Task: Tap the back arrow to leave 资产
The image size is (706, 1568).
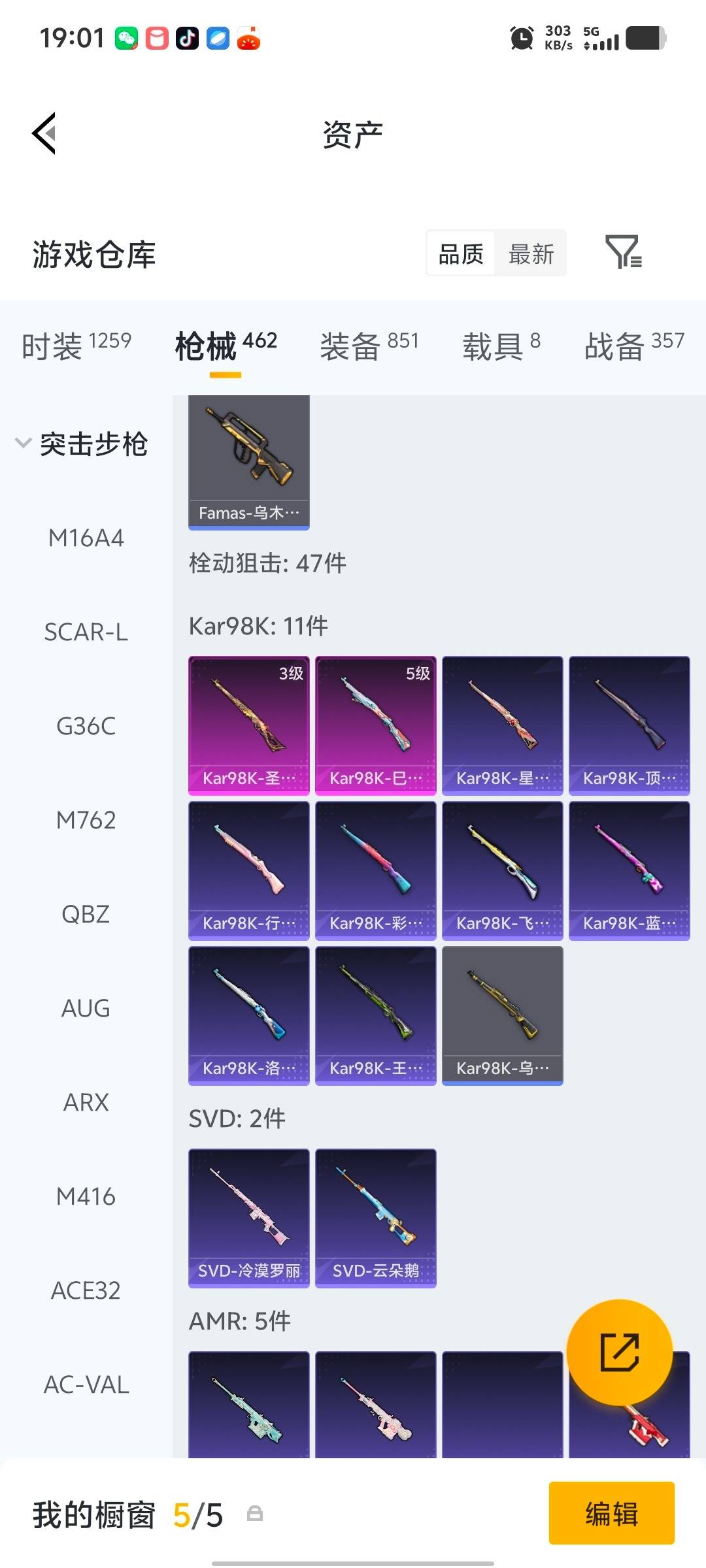Action: coord(43,133)
